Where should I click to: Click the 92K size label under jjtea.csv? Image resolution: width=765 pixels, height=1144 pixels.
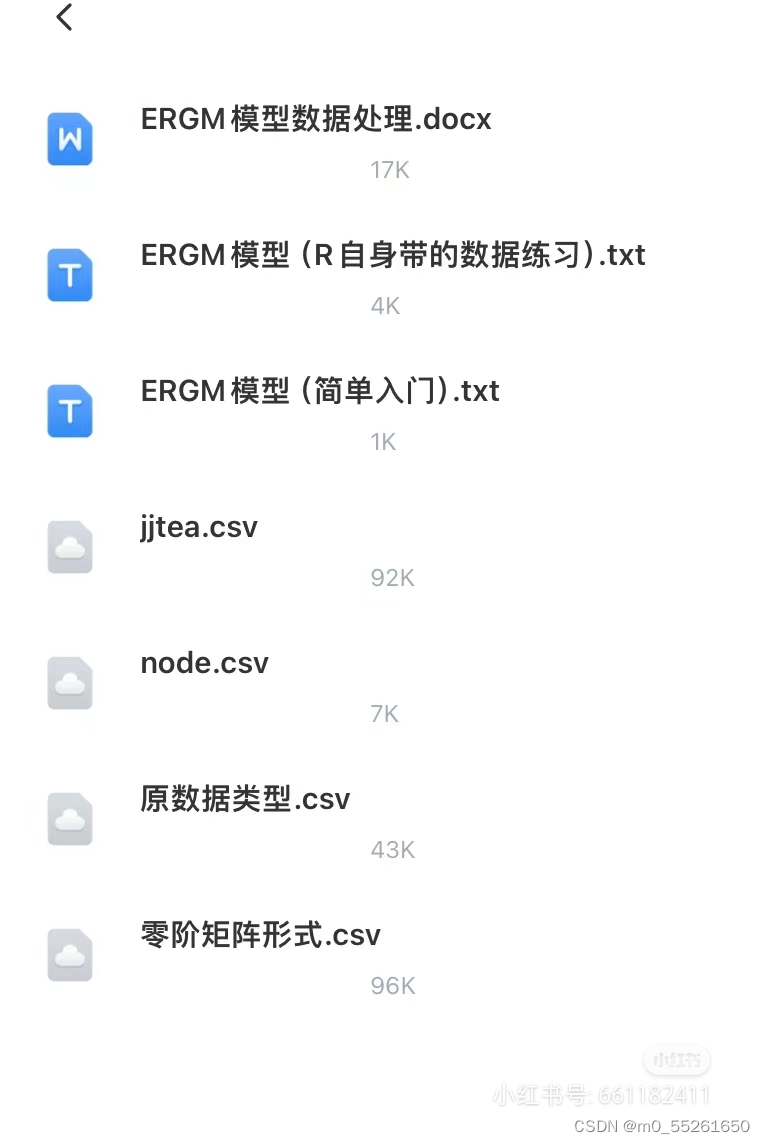[x=392, y=578]
